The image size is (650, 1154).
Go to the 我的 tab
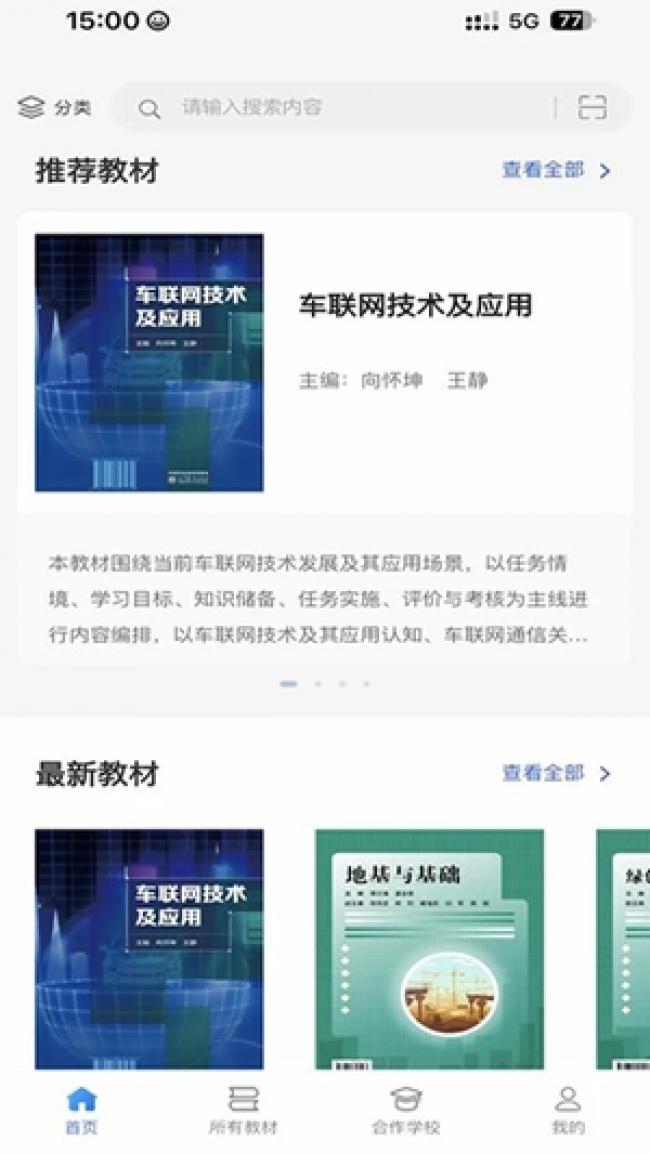(x=567, y=1111)
